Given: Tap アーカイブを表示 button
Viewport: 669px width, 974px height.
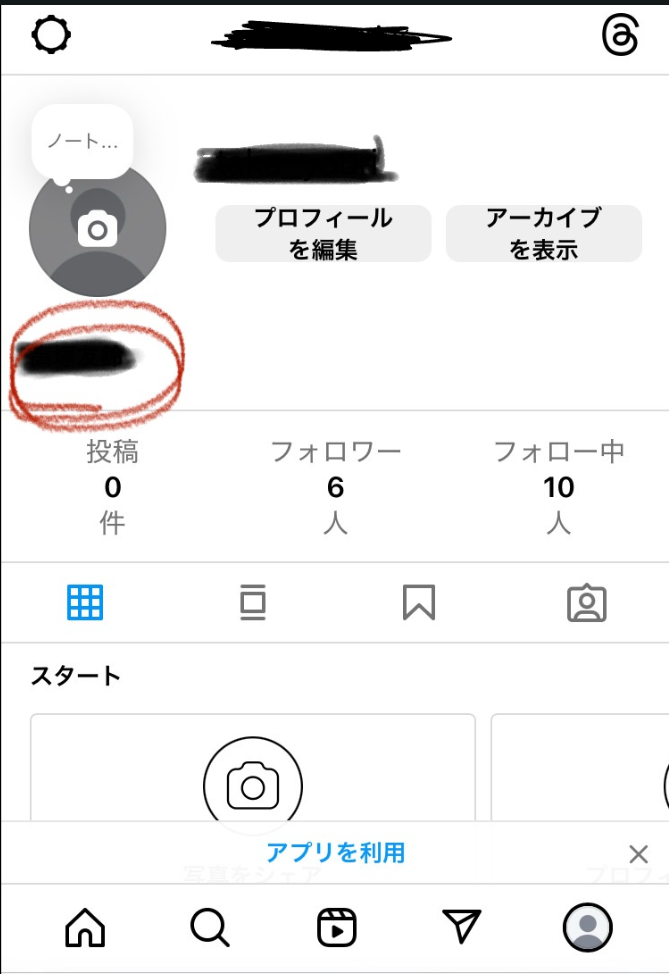Looking at the screenshot, I should 543,233.
